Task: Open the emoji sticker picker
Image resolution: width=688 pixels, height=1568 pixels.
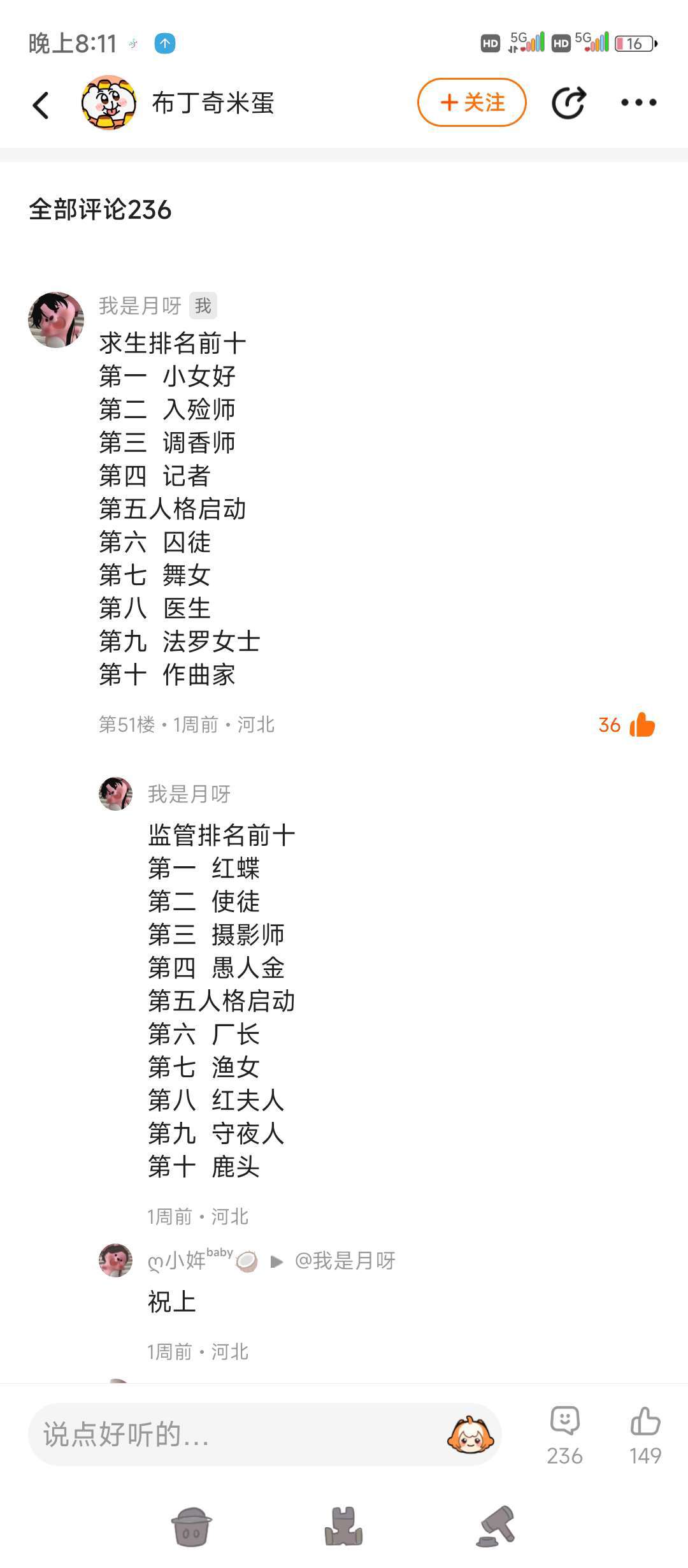Action: 470,1435
